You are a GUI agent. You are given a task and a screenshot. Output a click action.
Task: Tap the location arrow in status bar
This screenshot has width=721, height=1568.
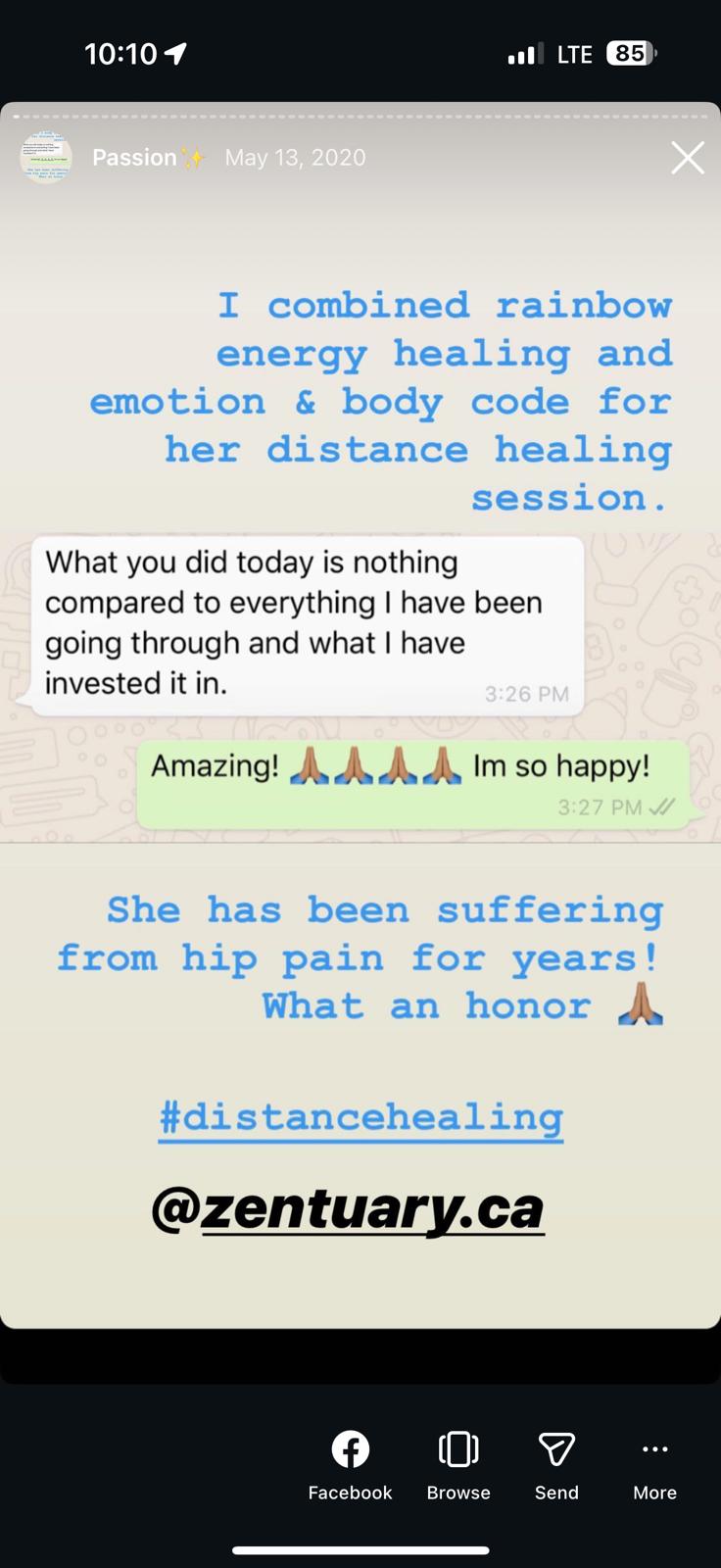176,54
